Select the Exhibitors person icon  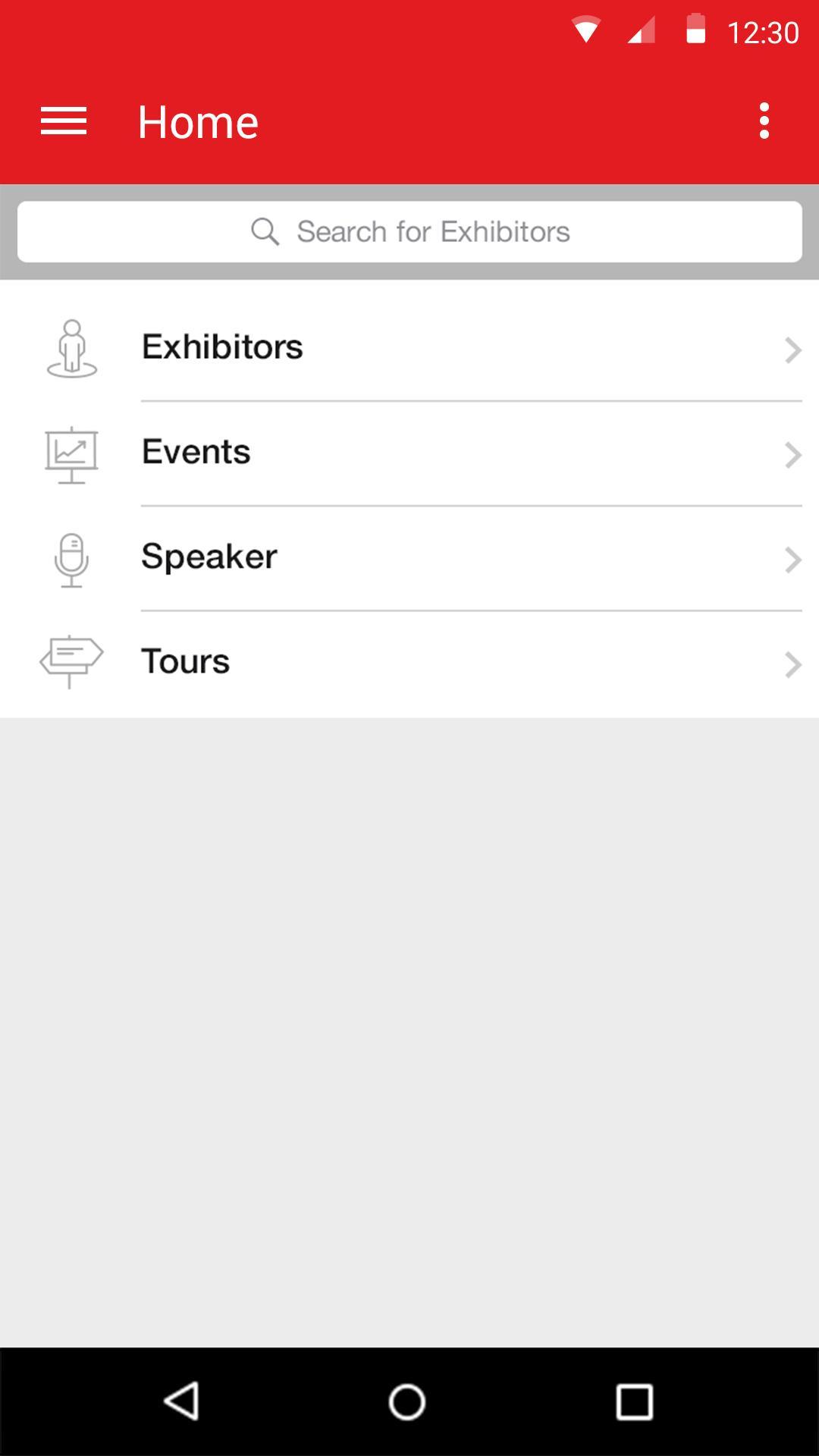72,349
